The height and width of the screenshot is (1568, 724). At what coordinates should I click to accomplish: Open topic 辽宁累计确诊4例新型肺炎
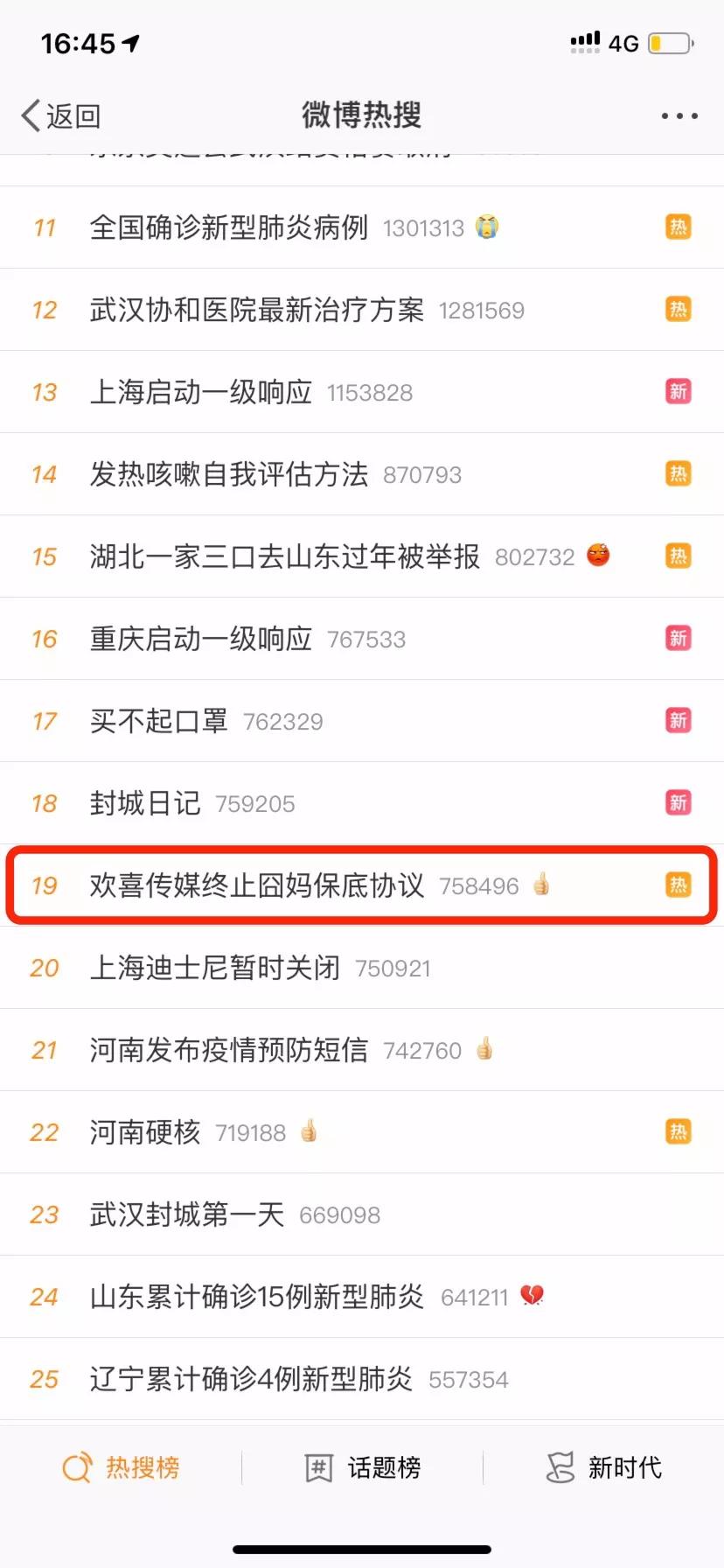(251, 1379)
